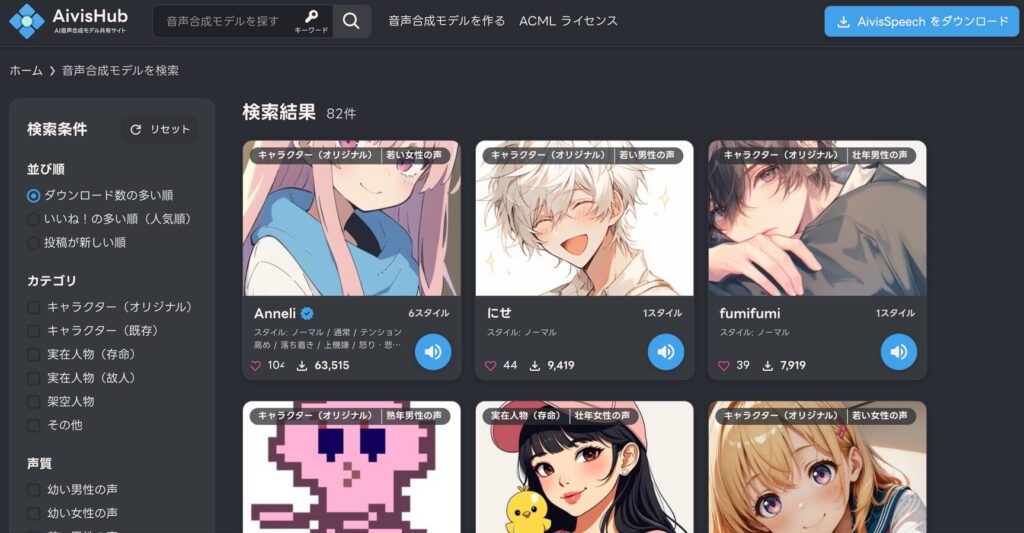1024x533 pixels.
Task: Sort by いいね！の多い順（人気順）
Action: 34,218
